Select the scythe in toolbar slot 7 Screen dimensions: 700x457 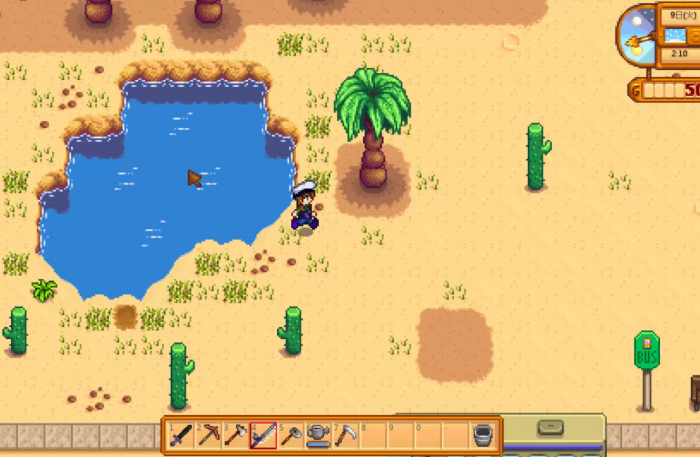pos(345,435)
